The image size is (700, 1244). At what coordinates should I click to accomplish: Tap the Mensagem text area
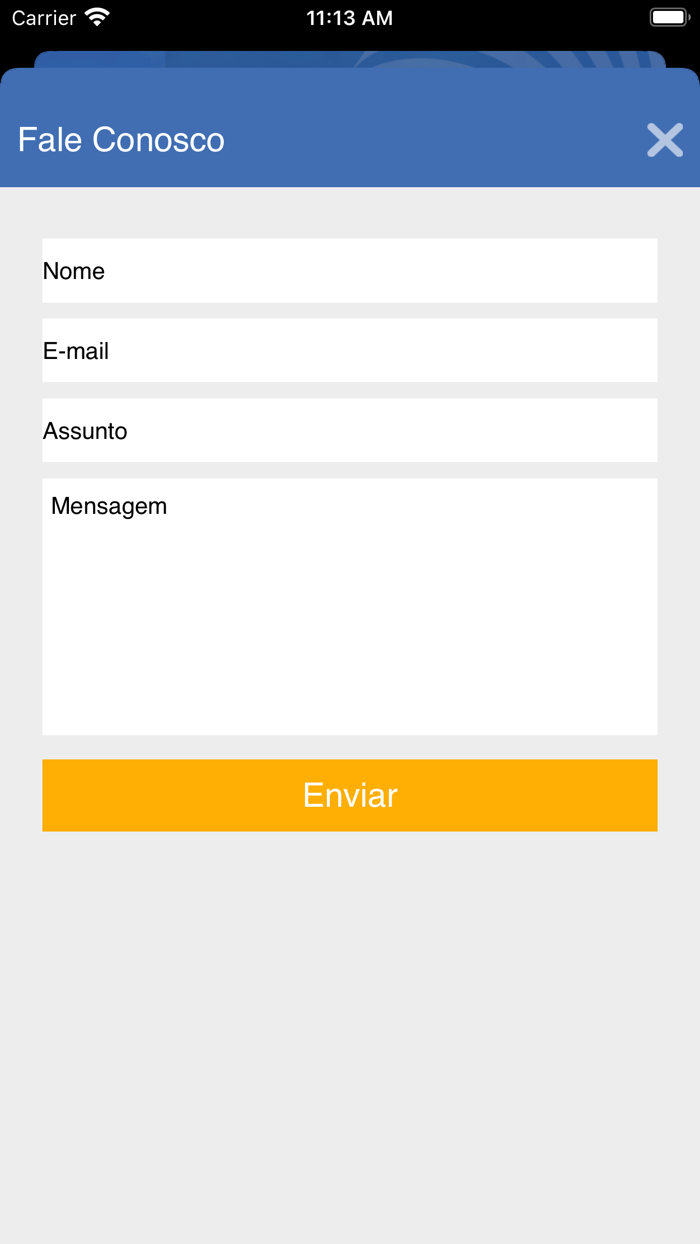click(x=350, y=606)
